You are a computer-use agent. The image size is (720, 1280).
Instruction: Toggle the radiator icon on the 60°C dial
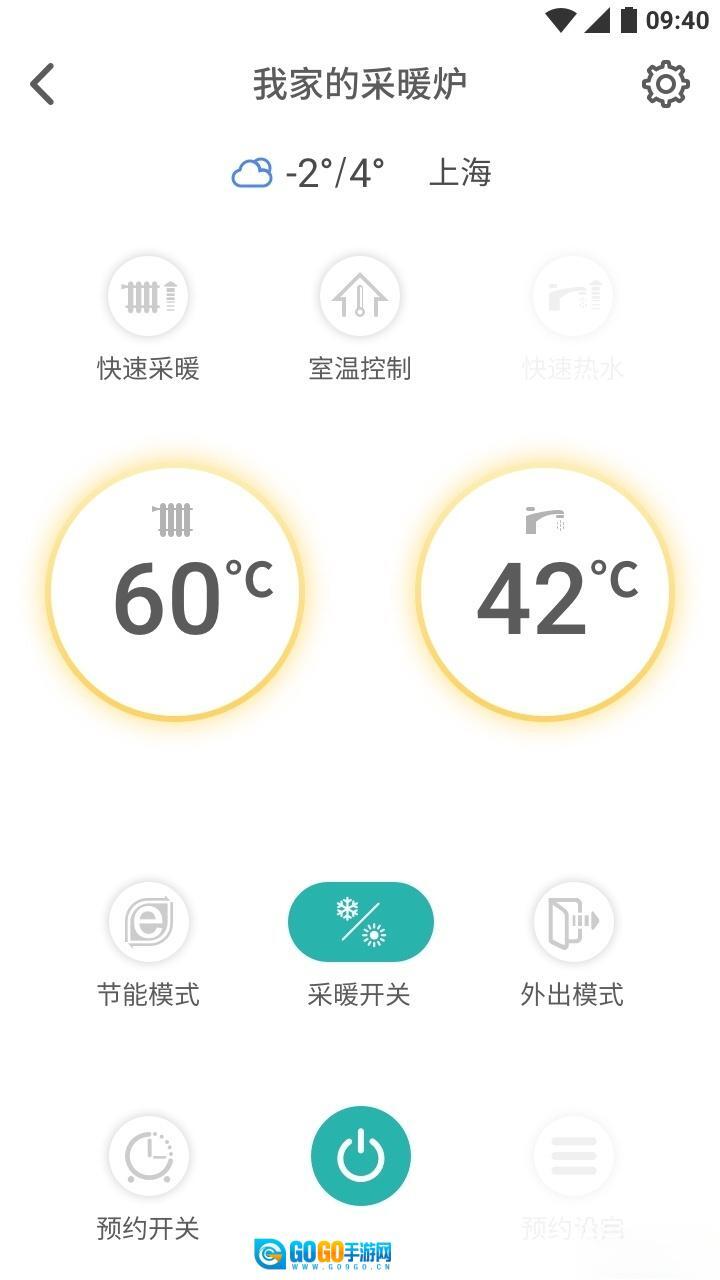[x=175, y=519]
